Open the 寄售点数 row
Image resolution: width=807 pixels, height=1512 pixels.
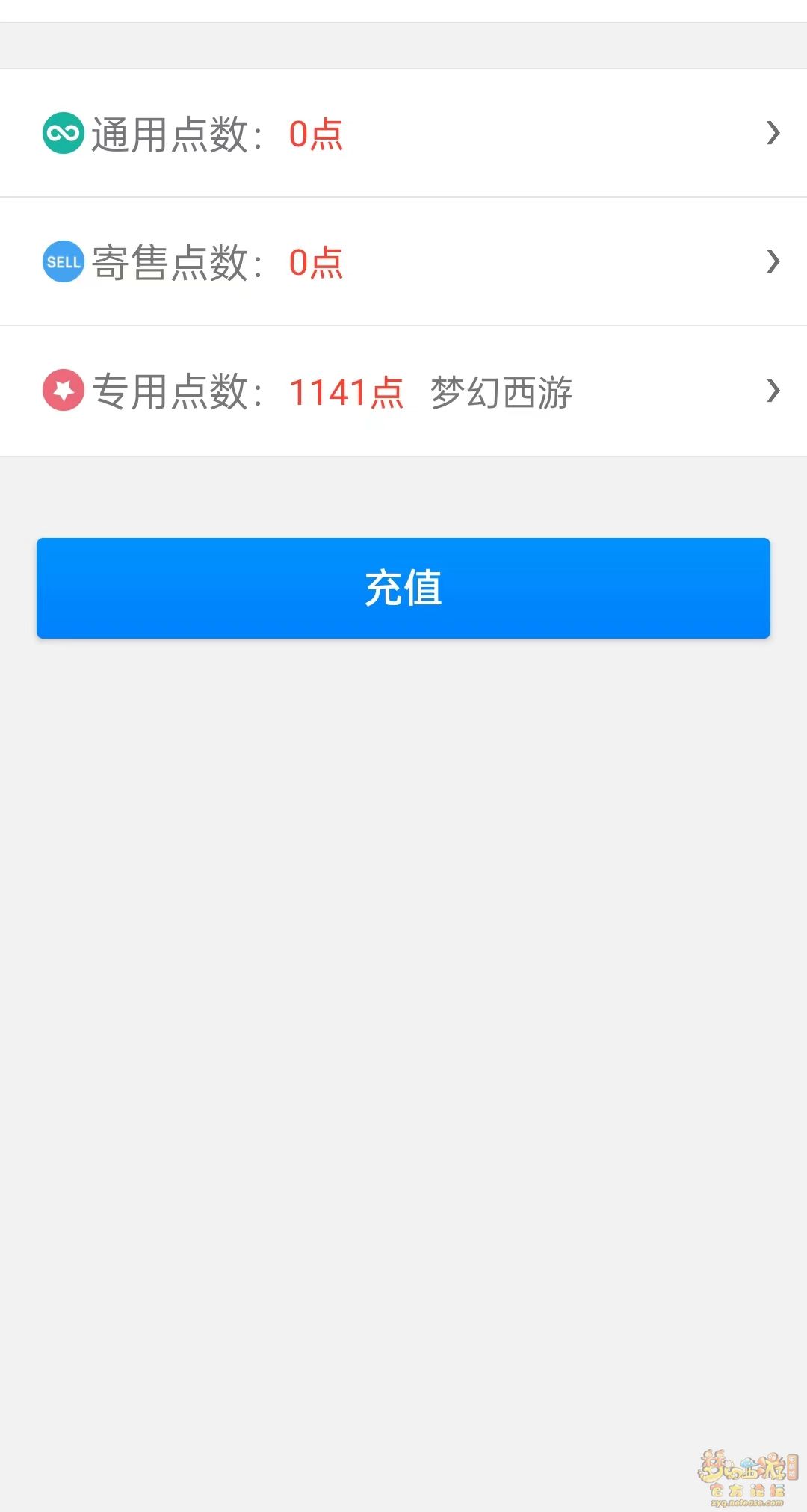tap(403, 261)
